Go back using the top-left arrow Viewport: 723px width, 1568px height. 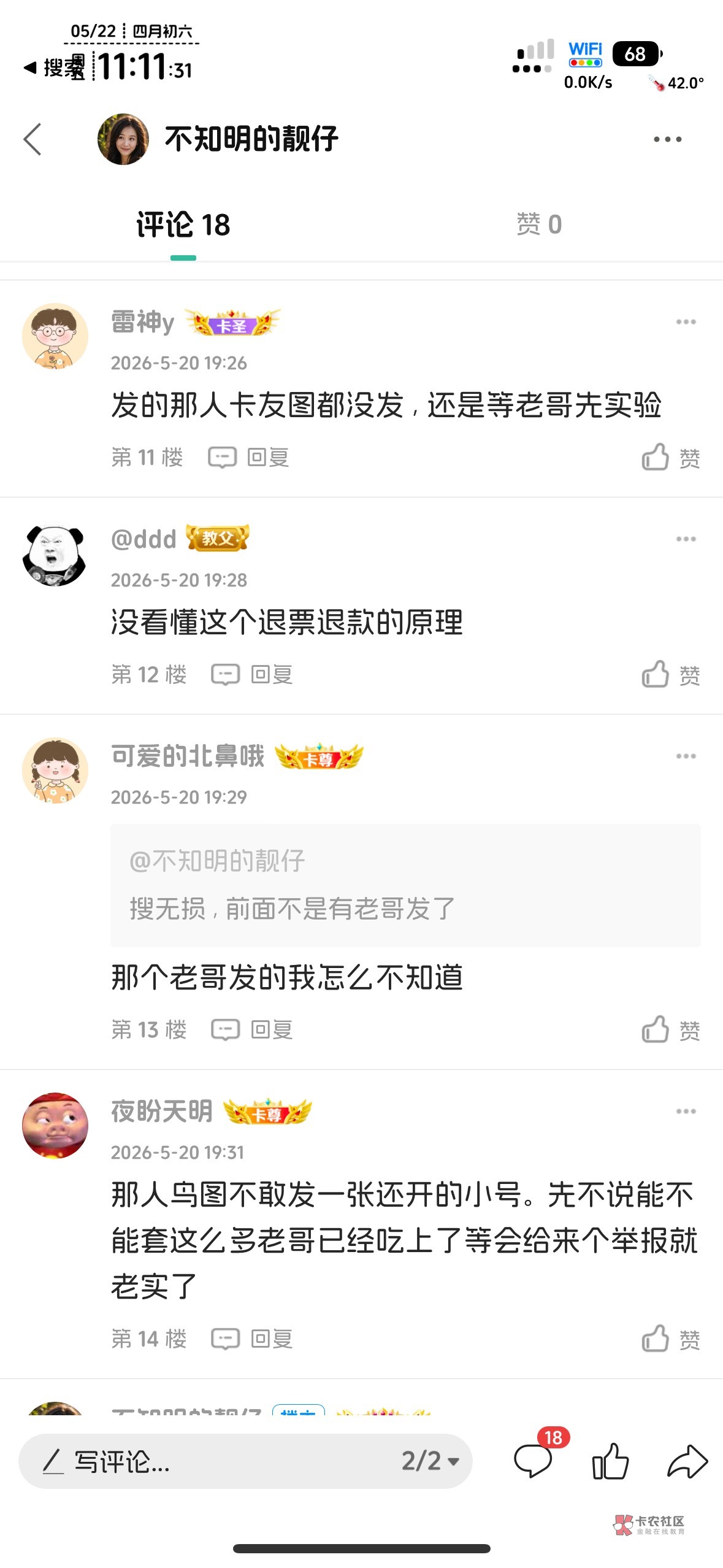click(33, 139)
